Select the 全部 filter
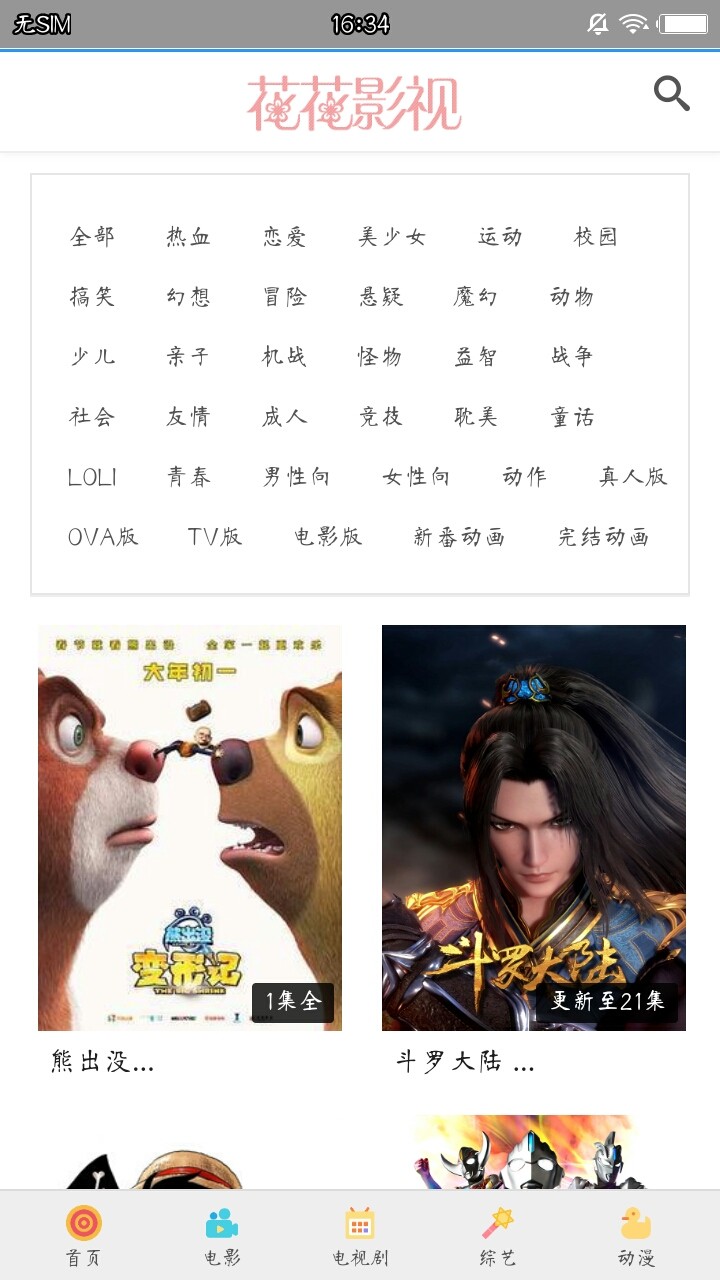This screenshot has height=1280, width=720. (x=92, y=237)
